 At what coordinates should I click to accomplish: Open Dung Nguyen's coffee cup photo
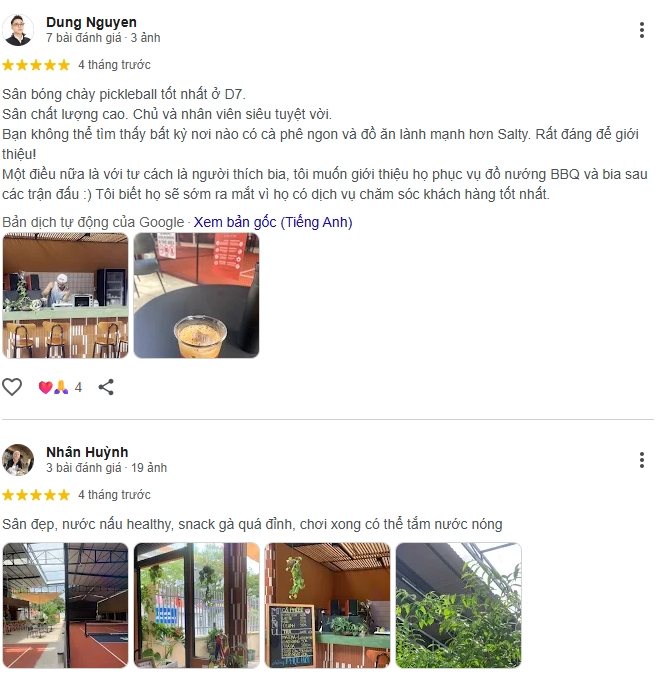click(196, 295)
